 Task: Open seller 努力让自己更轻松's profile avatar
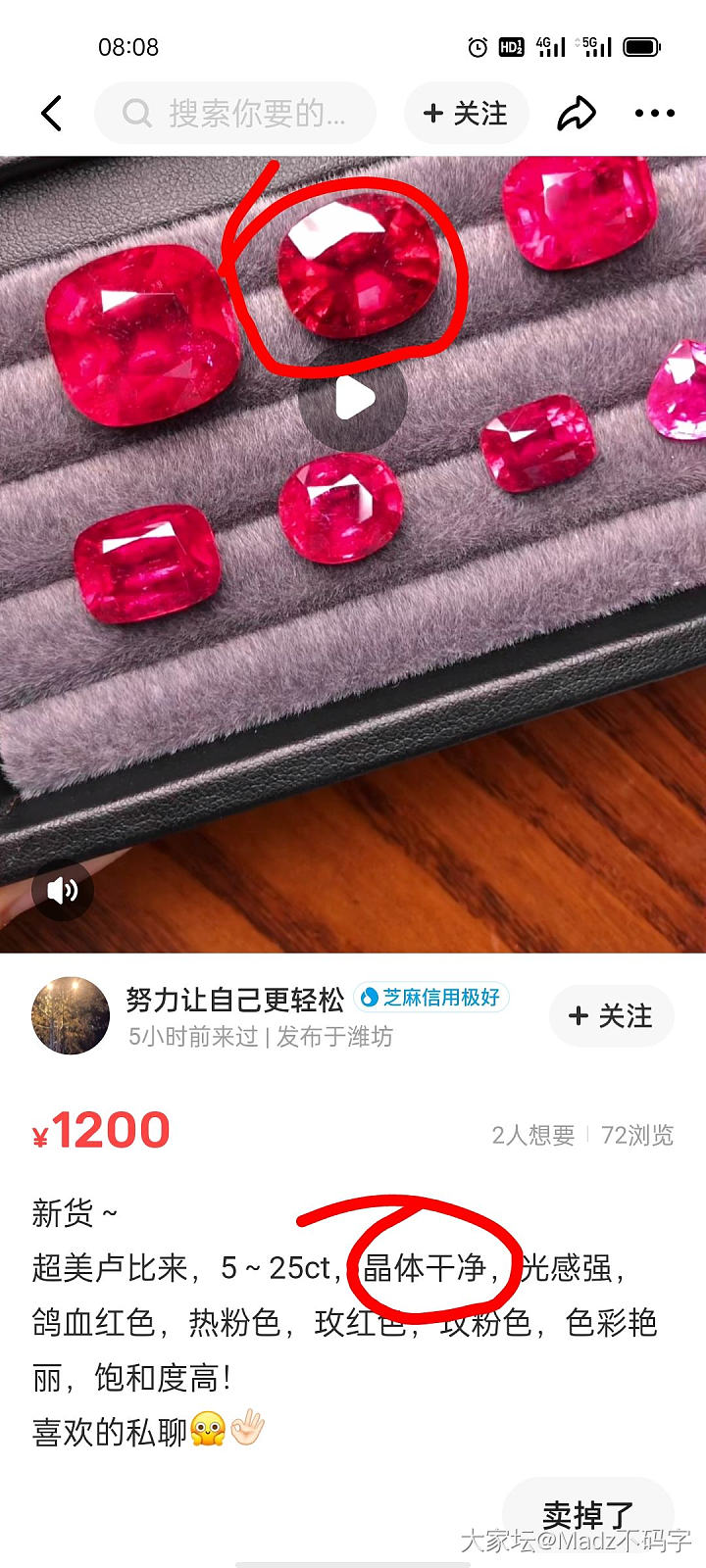[x=71, y=1015]
